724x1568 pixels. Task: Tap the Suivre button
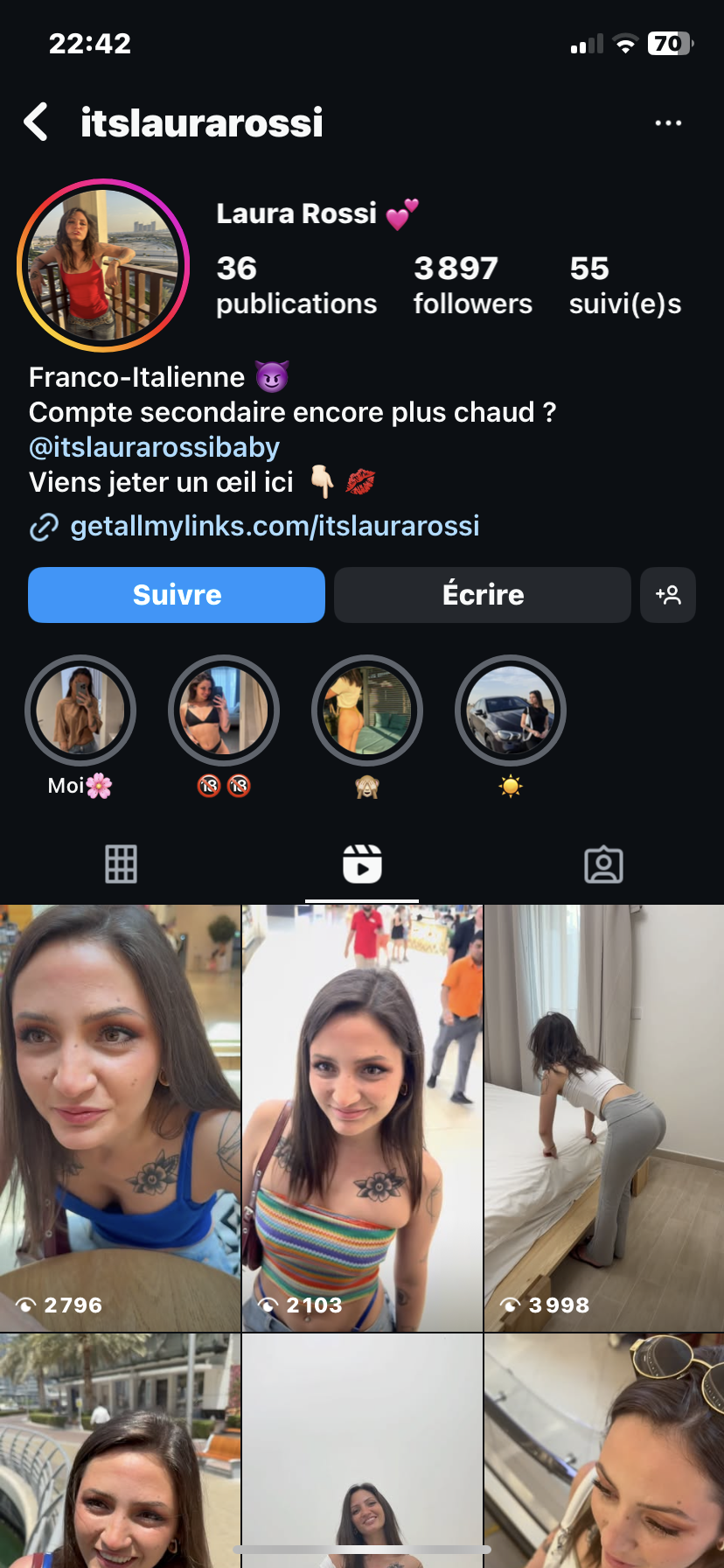tap(177, 595)
